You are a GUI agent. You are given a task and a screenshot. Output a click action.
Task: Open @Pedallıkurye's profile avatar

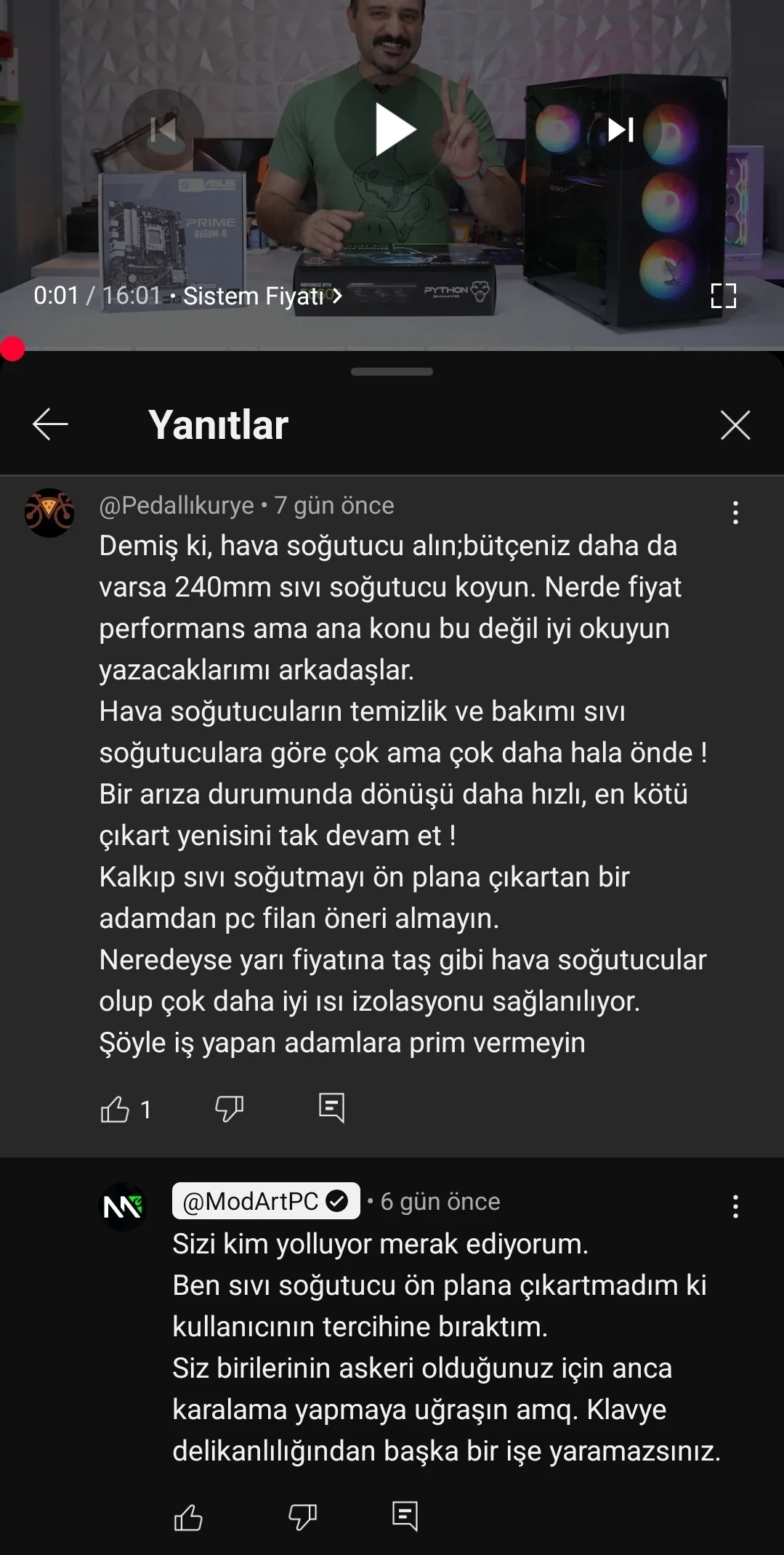click(49, 512)
